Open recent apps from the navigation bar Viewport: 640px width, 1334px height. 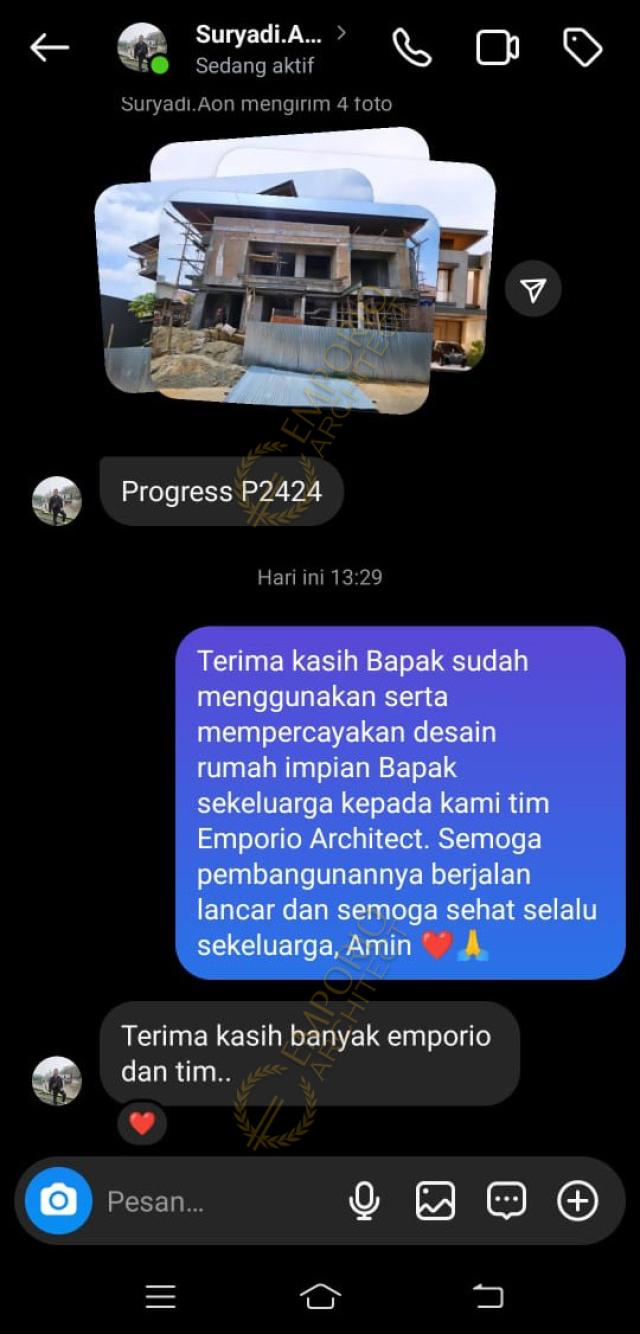point(160,1297)
